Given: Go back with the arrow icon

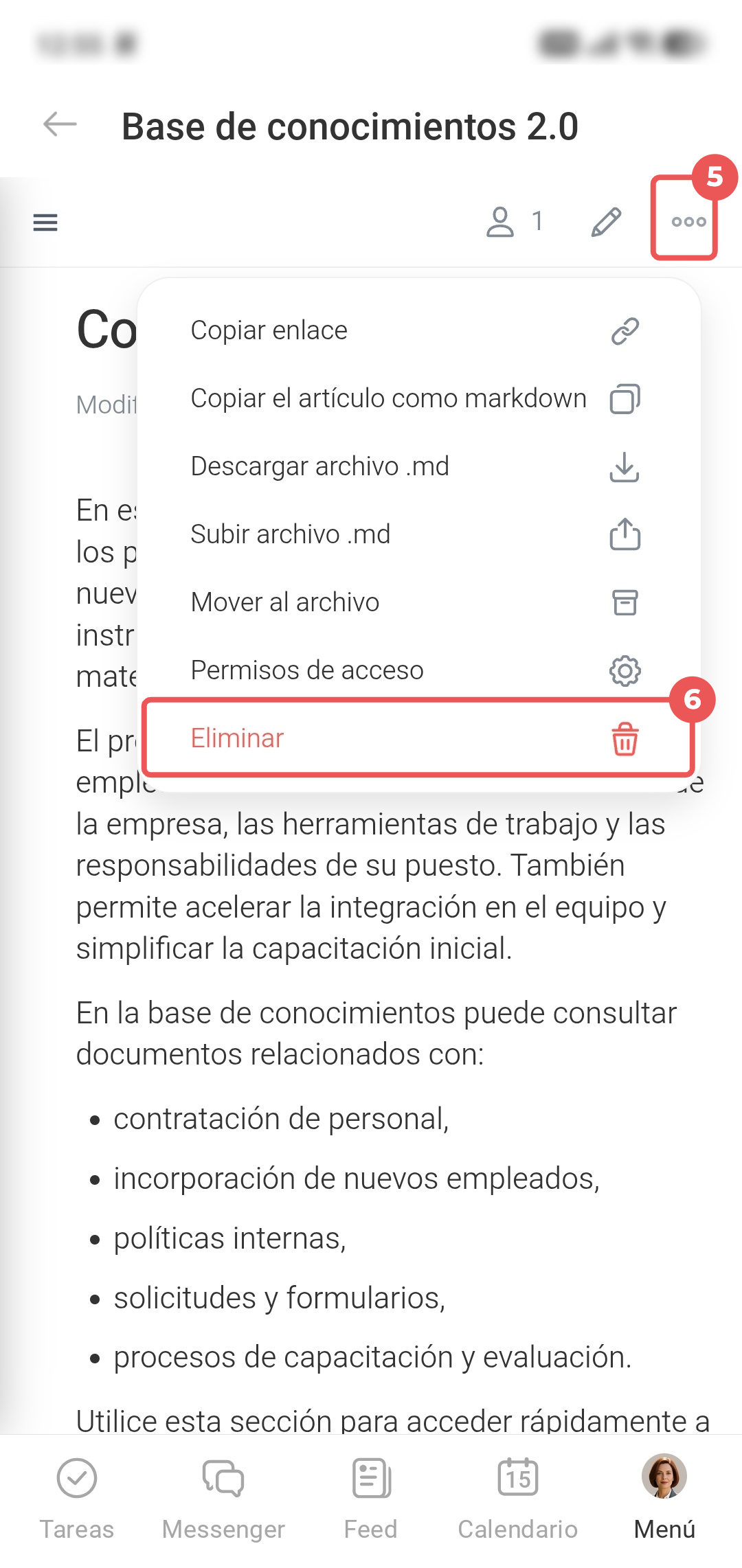Looking at the screenshot, I should click(60, 125).
